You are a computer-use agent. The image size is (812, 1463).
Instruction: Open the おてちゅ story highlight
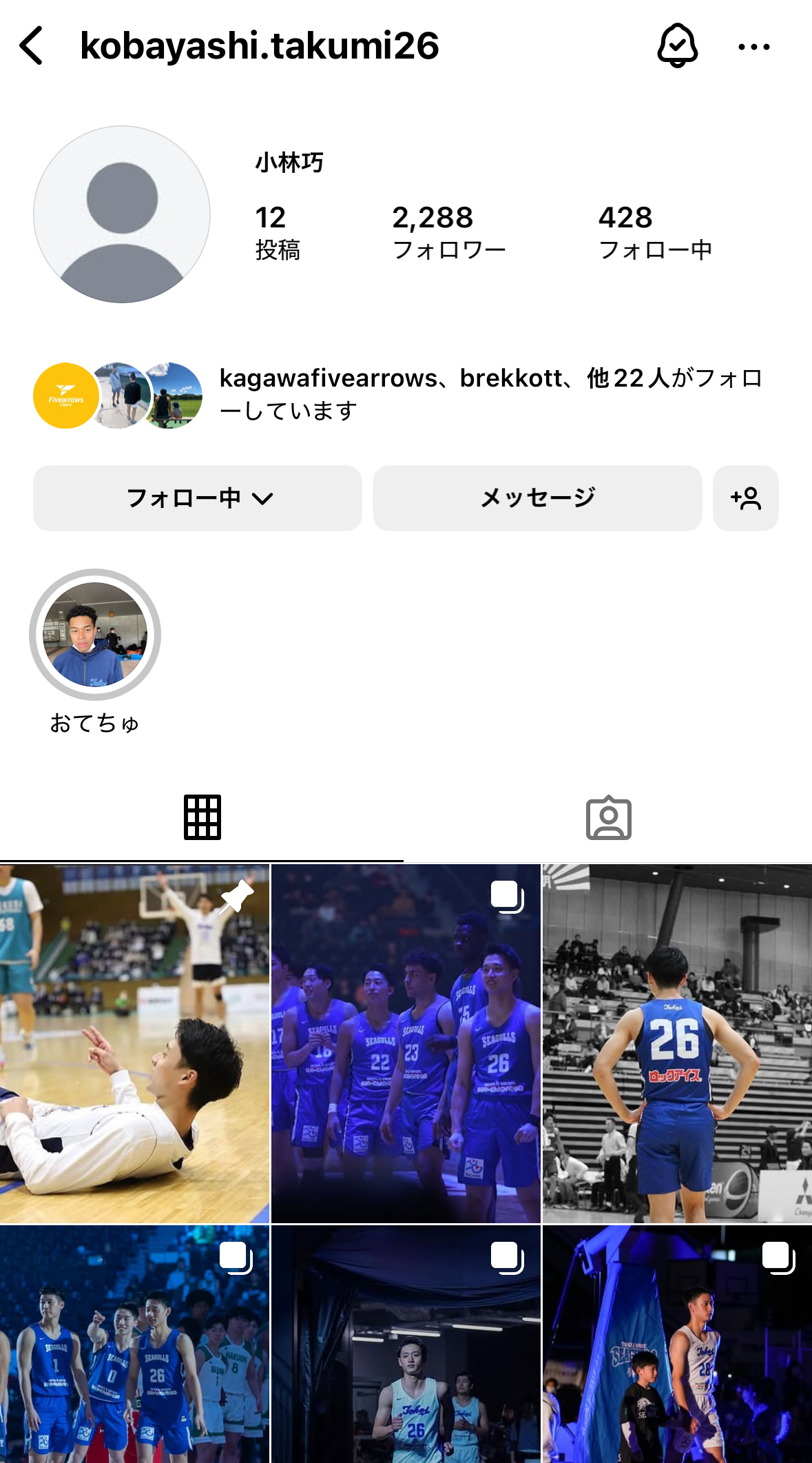95,635
